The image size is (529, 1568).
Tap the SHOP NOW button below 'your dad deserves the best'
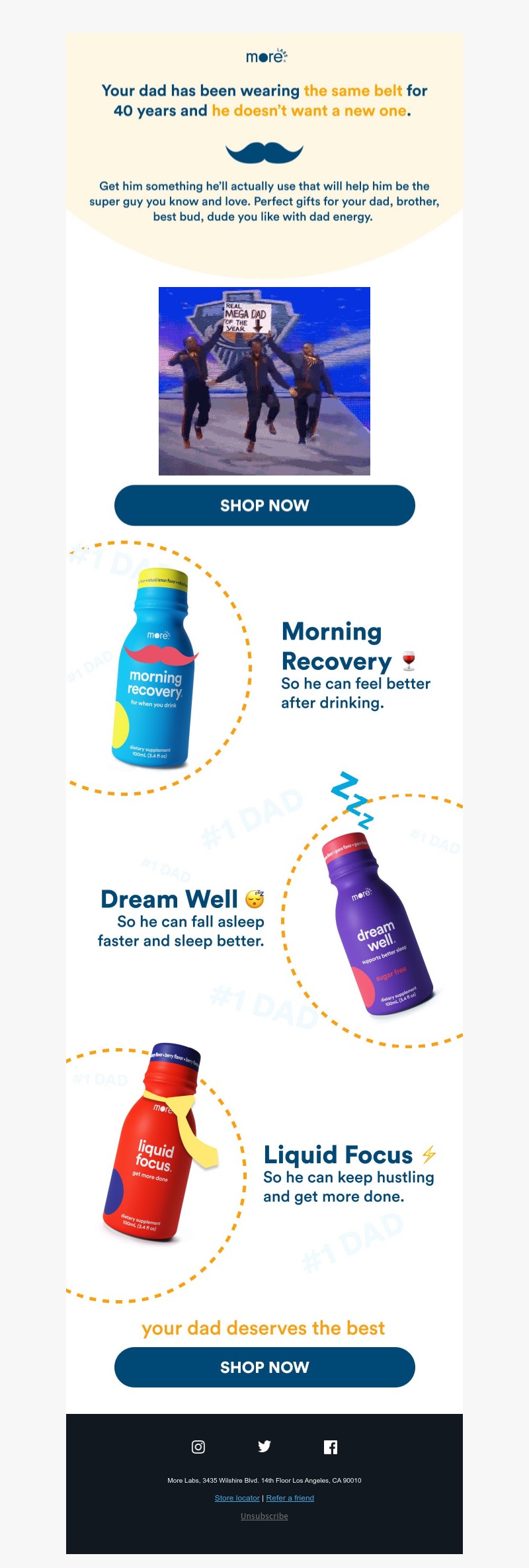pos(264,1367)
